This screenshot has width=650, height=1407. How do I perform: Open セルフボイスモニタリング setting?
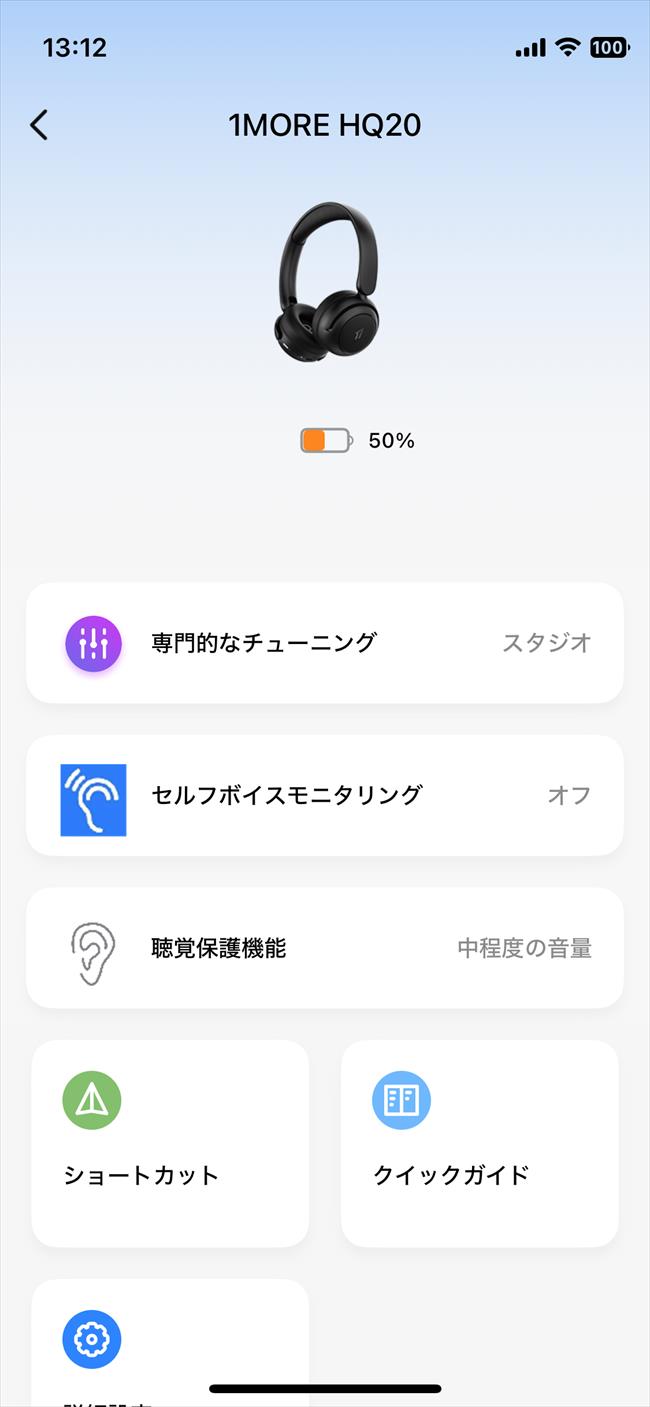tap(325, 795)
